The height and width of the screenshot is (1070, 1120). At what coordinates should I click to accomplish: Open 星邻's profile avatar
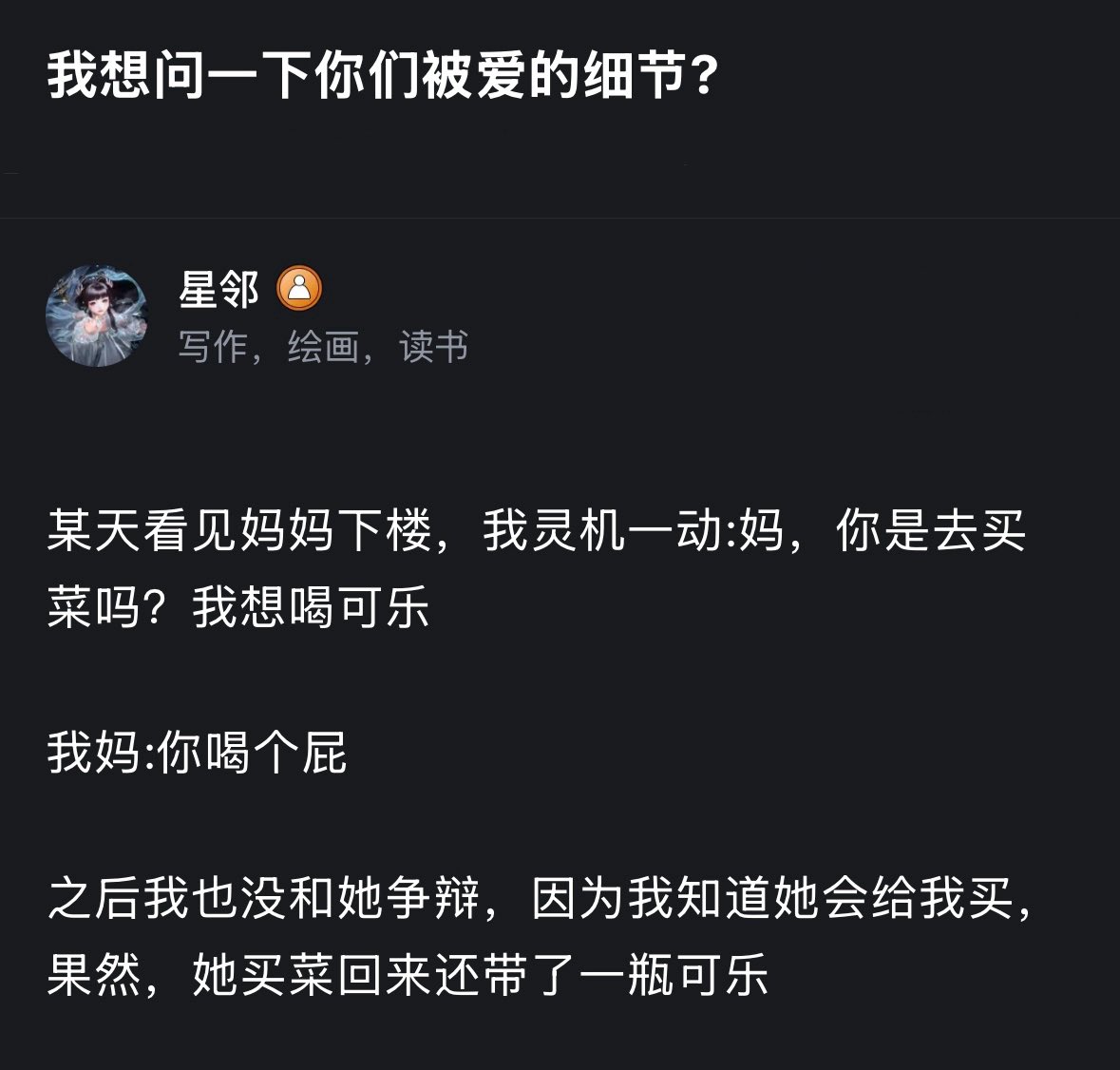97,315
